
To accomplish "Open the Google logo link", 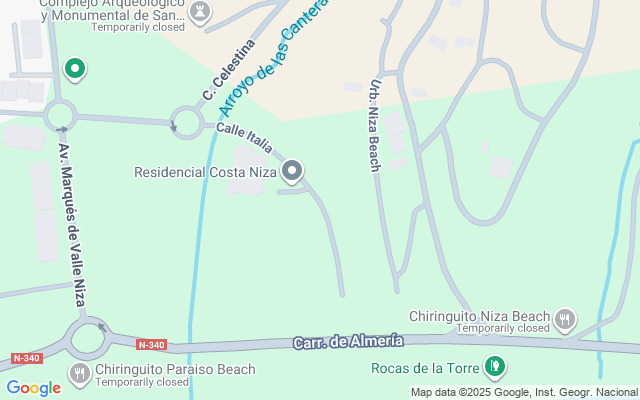I will pyautogui.click(x=33, y=388).
